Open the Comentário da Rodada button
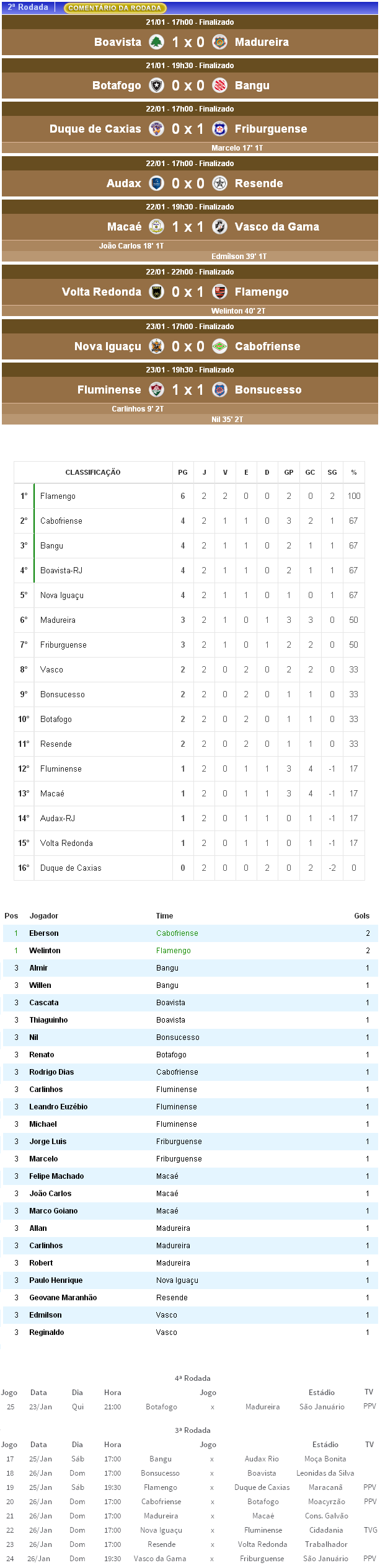The width and height of the screenshot is (380, 1568). click(x=115, y=8)
